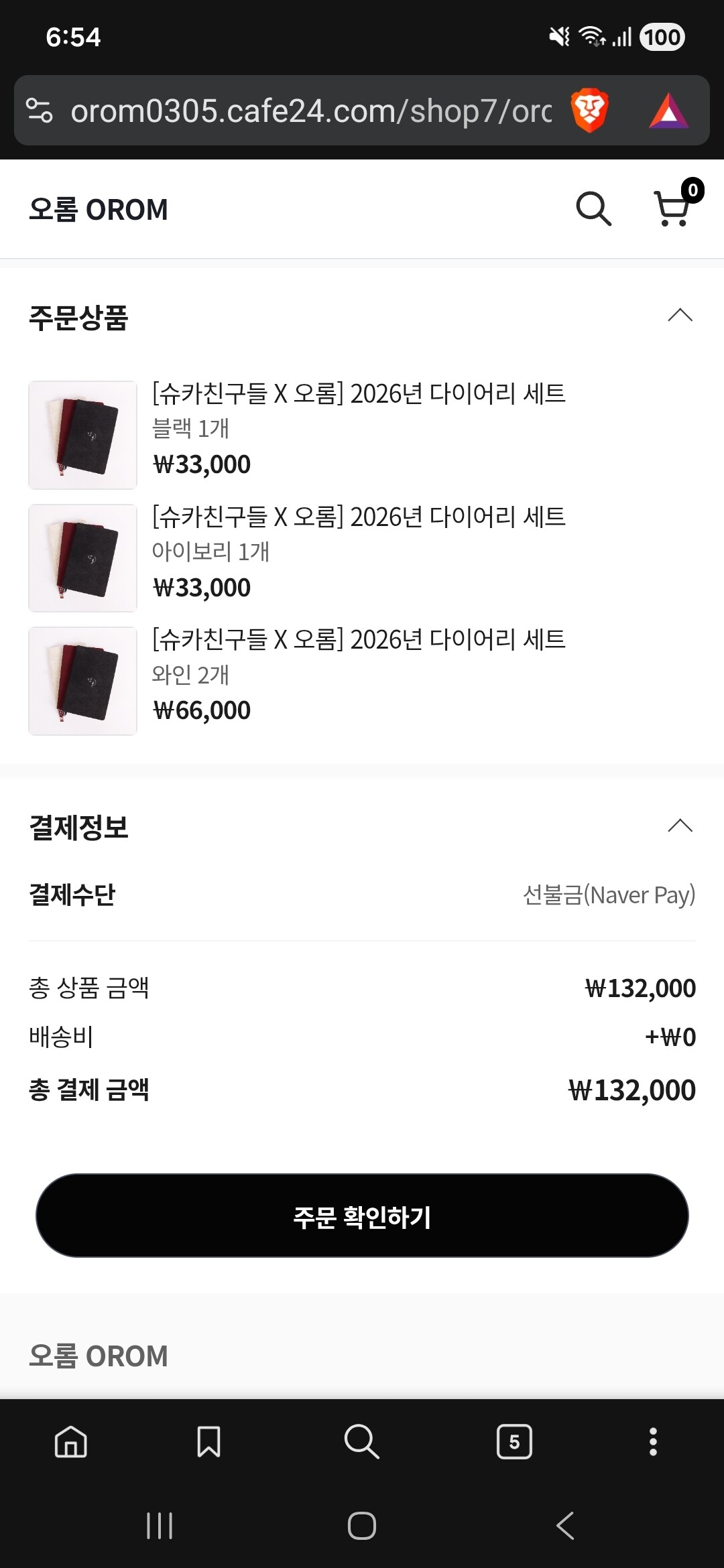Image resolution: width=724 pixels, height=1568 pixels.
Task: Go to the 오롬 OROM shop home
Action: 99,210
